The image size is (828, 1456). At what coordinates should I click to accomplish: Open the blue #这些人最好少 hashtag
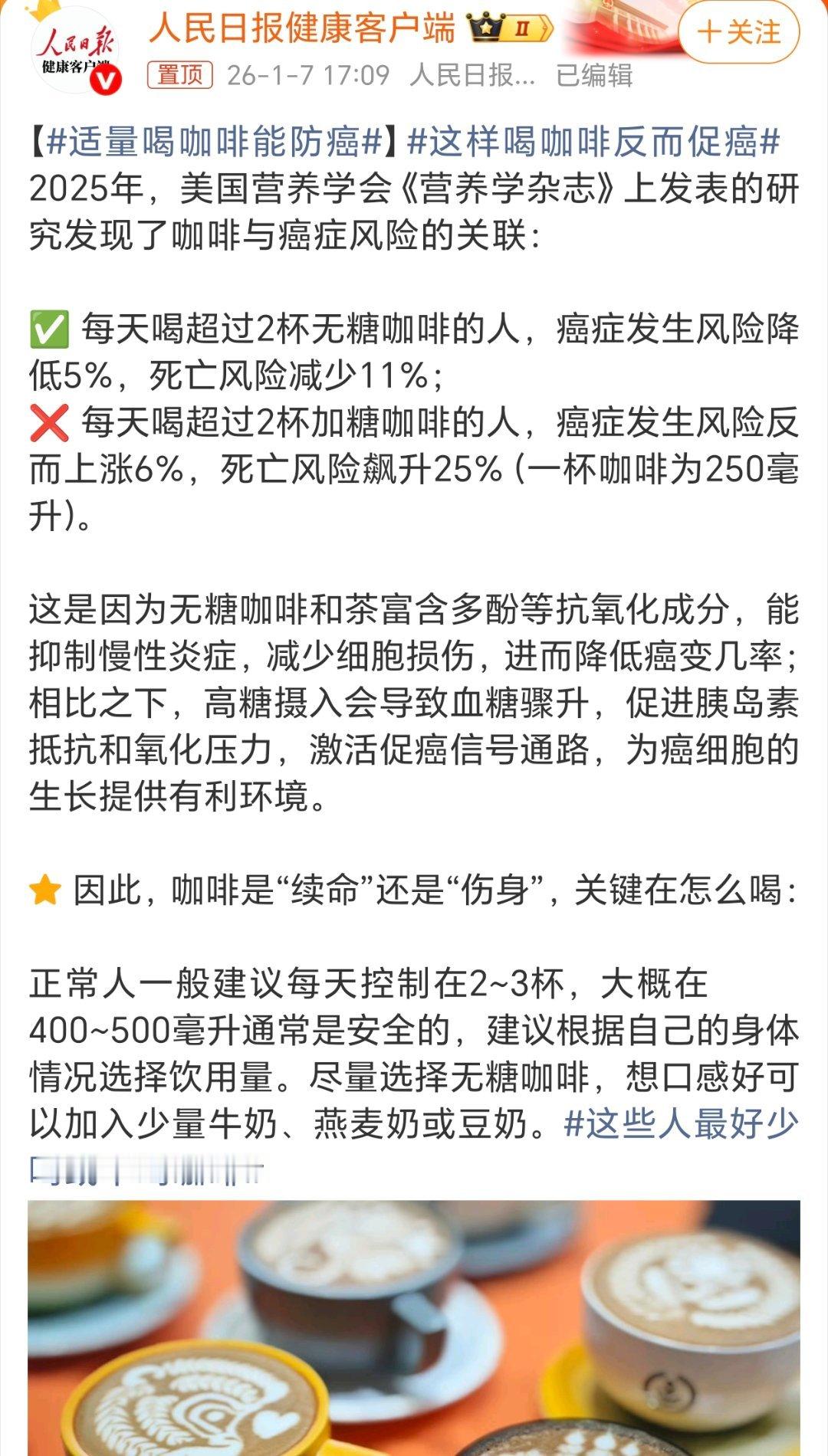(x=682, y=1121)
